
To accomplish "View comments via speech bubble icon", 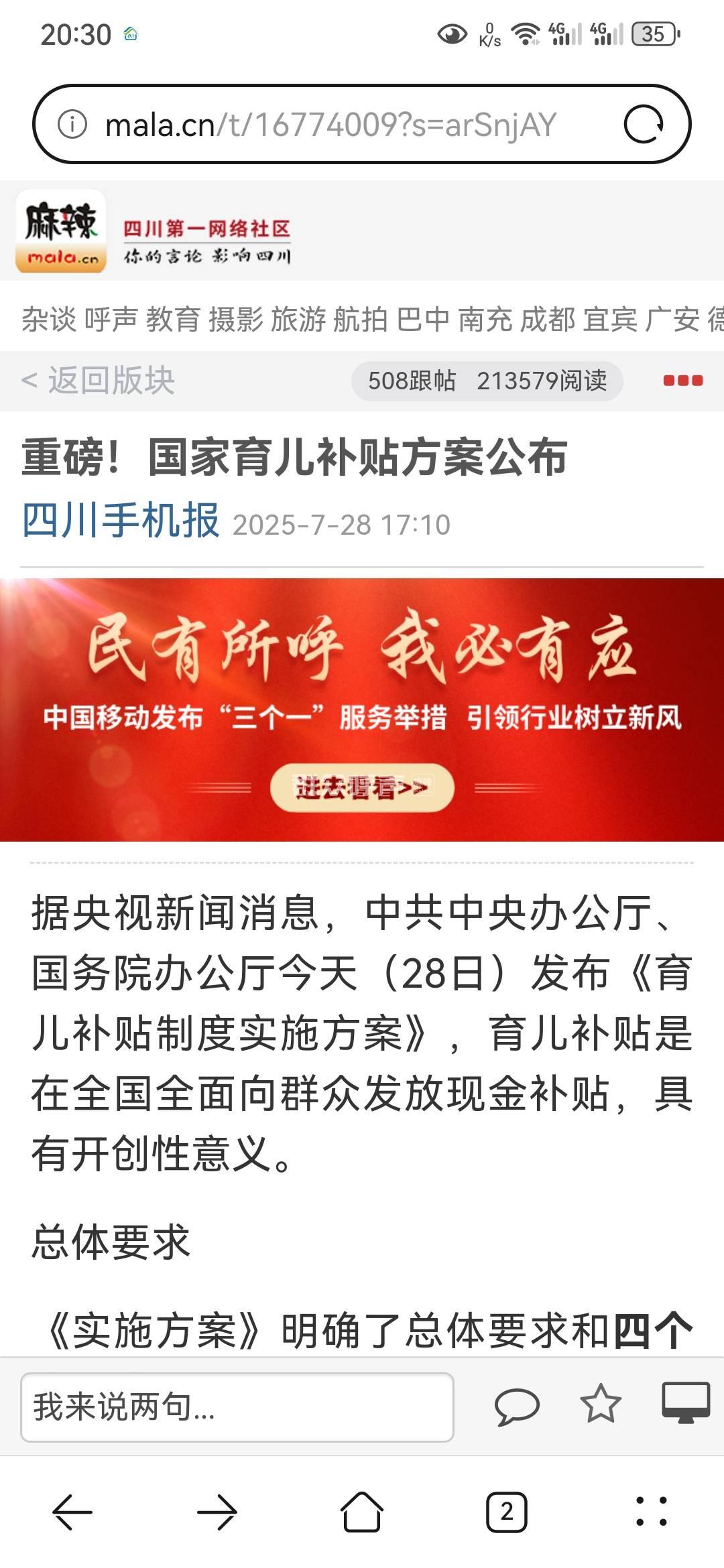I will pos(516,1405).
